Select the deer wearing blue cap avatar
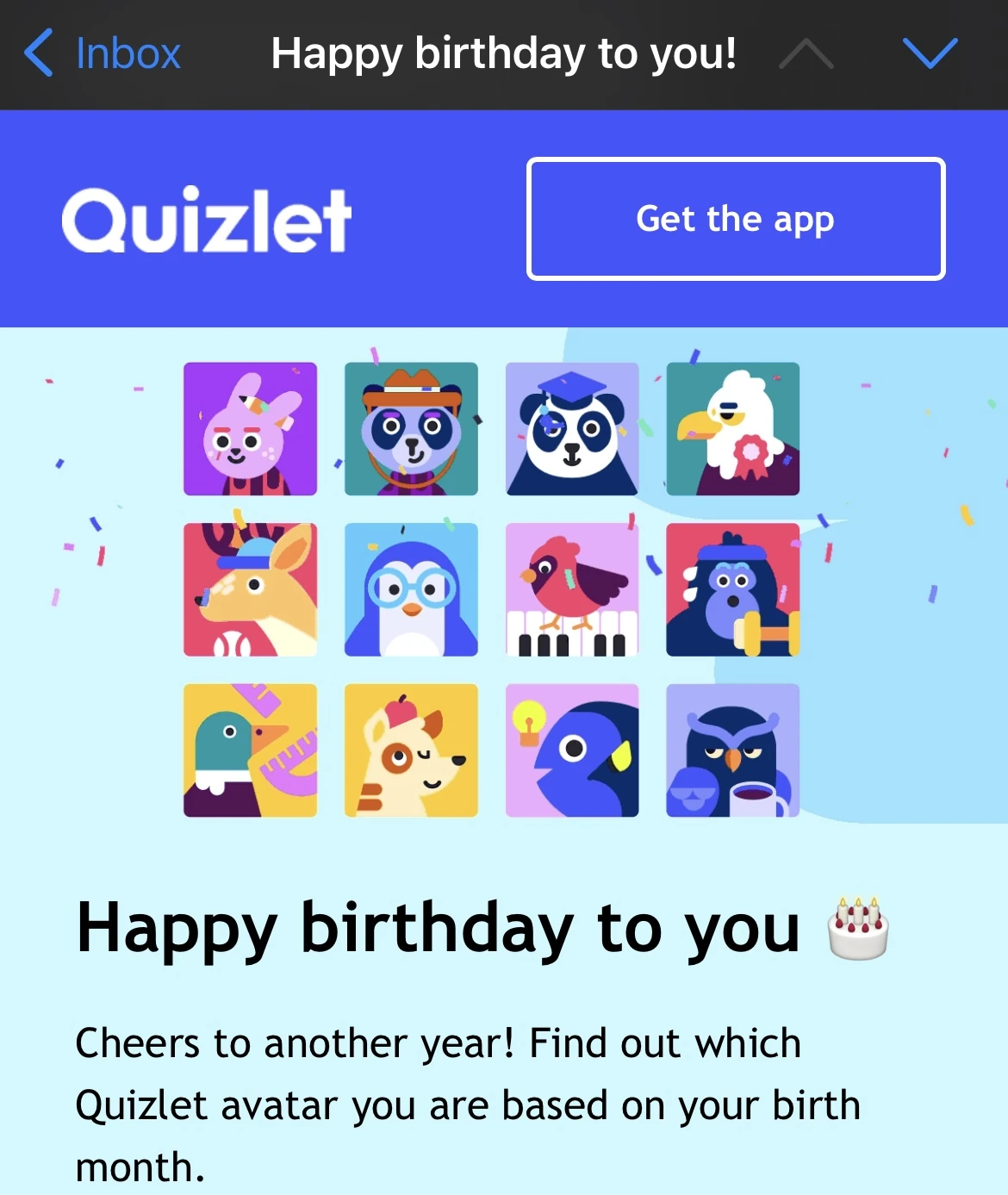The height and width of the screenshot is (1195, 1008). [250, 589]
